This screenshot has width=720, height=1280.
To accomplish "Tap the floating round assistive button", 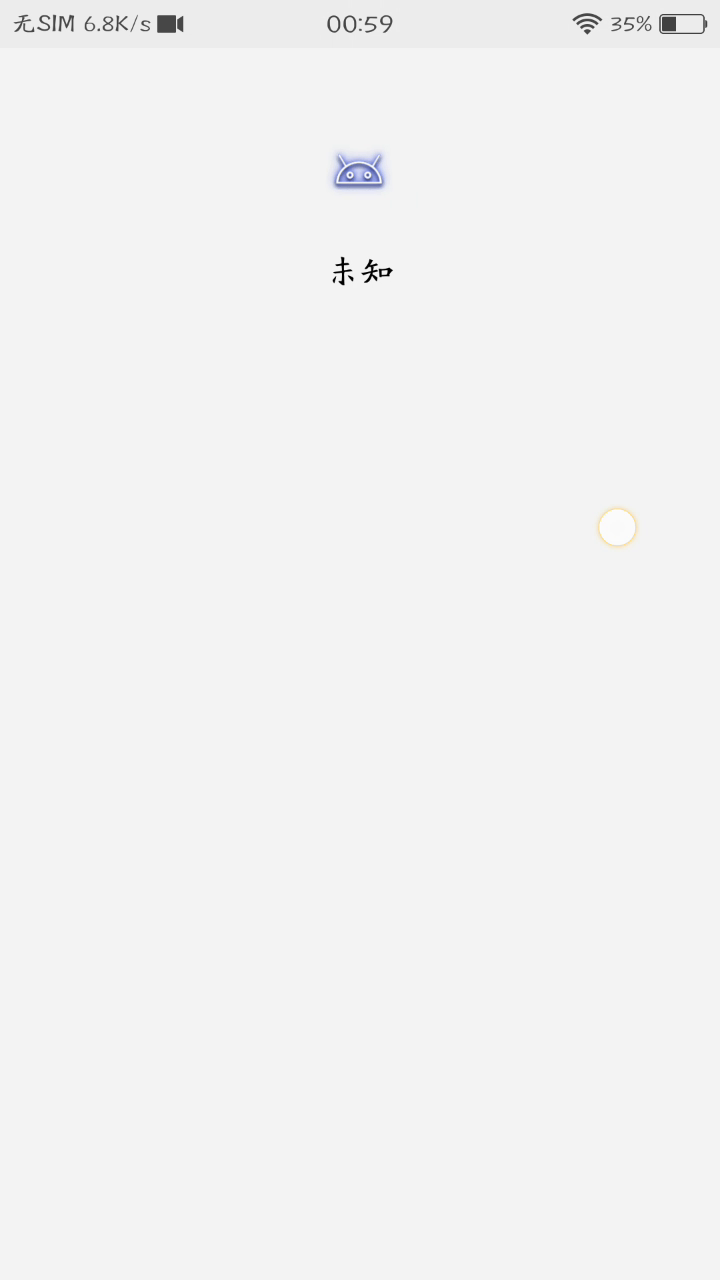I will 617,527.
